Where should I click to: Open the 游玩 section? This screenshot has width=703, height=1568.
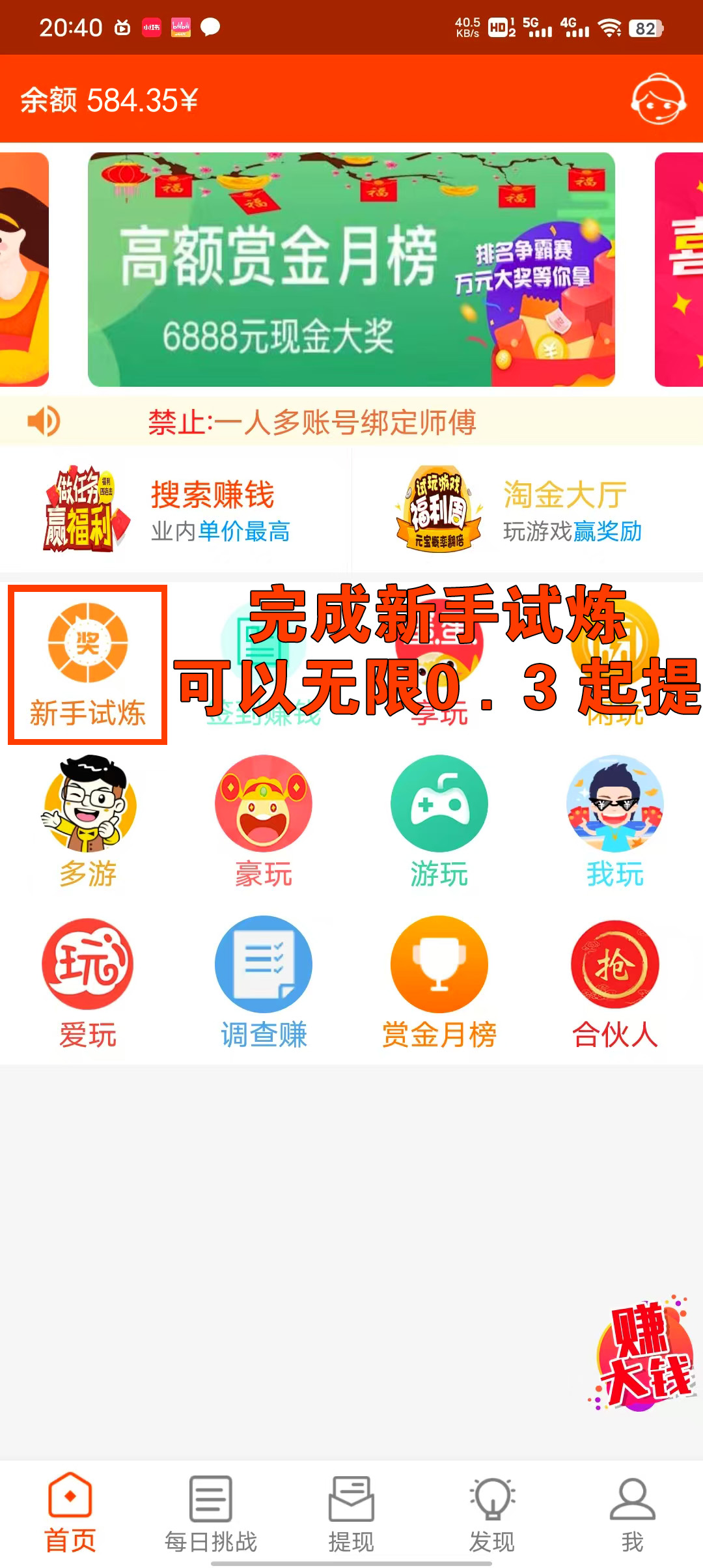coord(439,820)
